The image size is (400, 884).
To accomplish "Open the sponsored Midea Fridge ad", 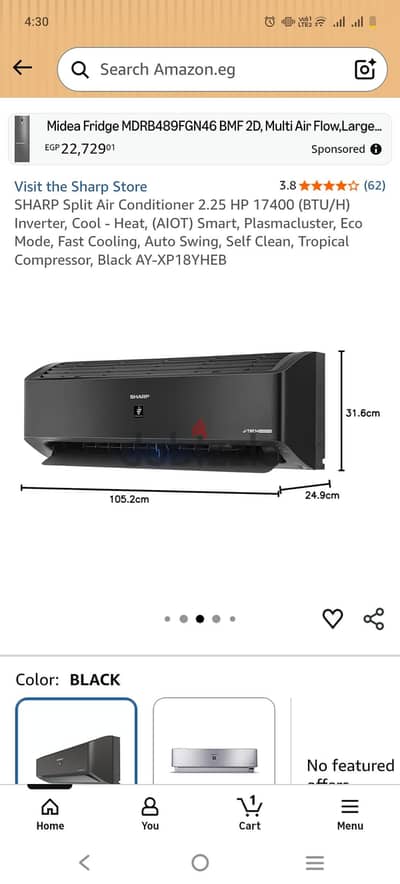I will (x=199, y=138).
